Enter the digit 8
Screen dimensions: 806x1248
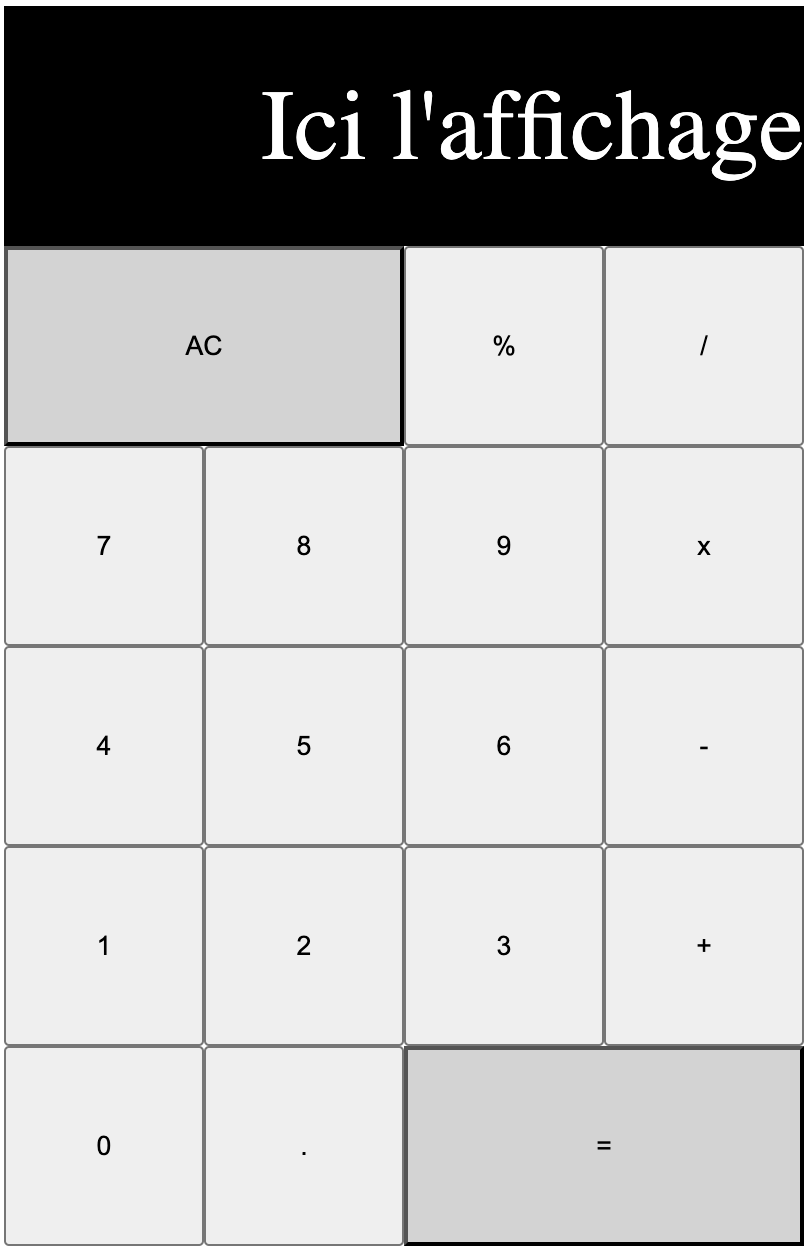[x=304, y=546]
